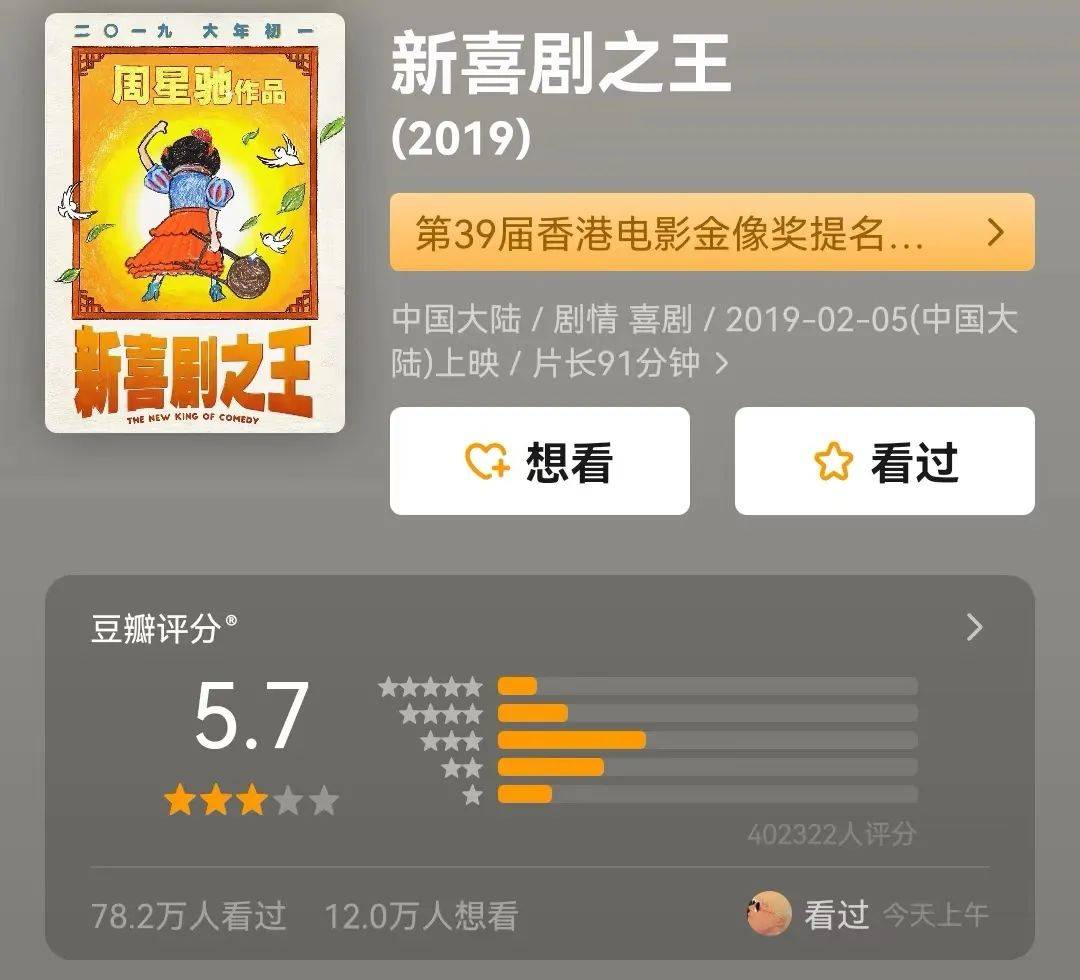
Task: Mark the movie as 想看
Action: [x=539, y=461]
